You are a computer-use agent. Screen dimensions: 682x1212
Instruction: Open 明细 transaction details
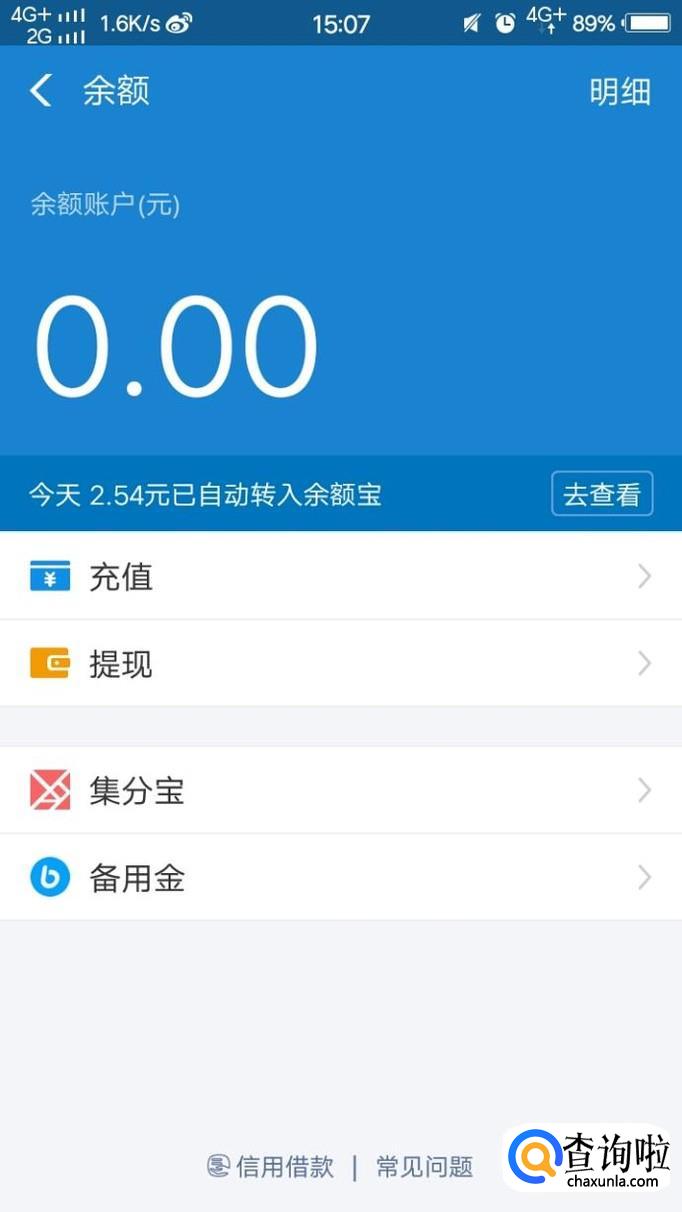click(x=620, y=92)
